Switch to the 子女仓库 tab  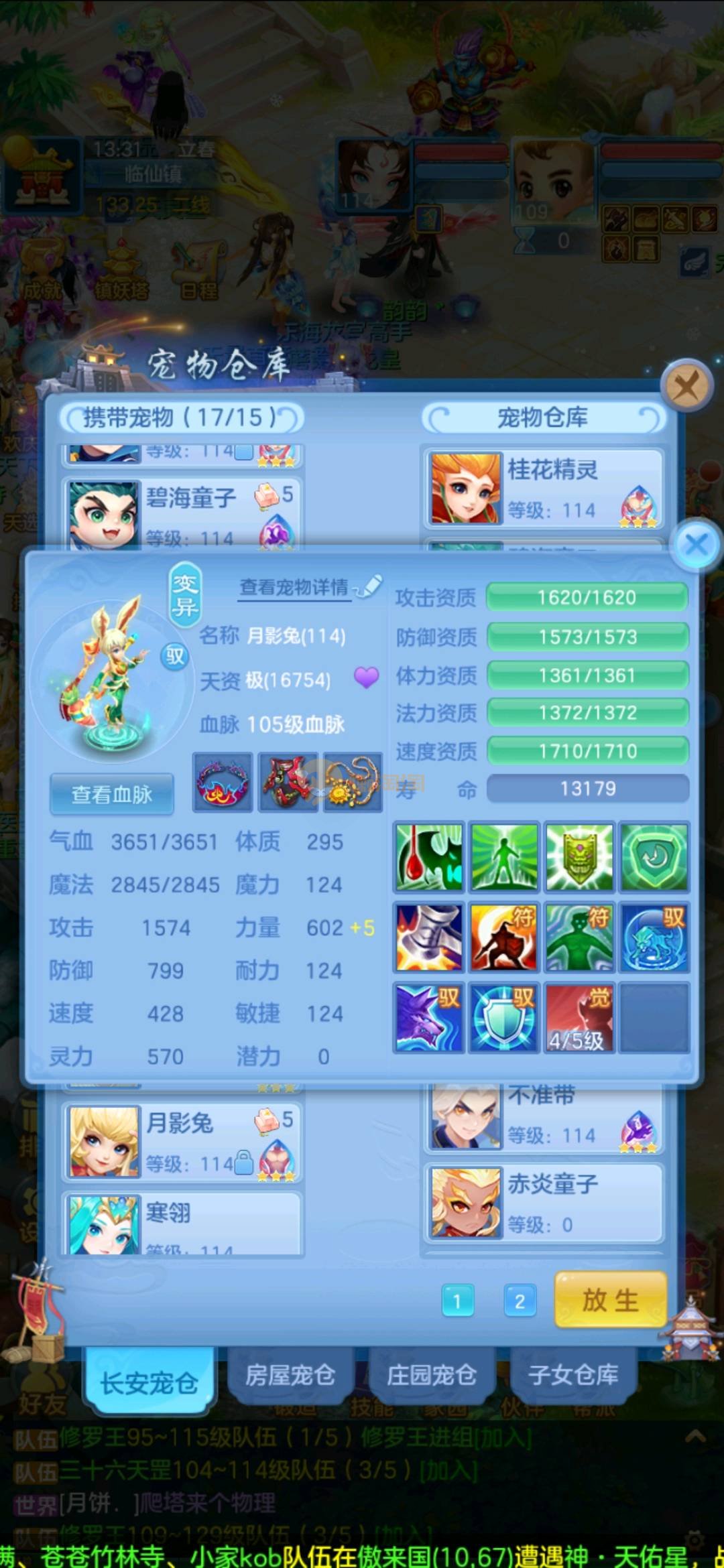click(573, 1376)
